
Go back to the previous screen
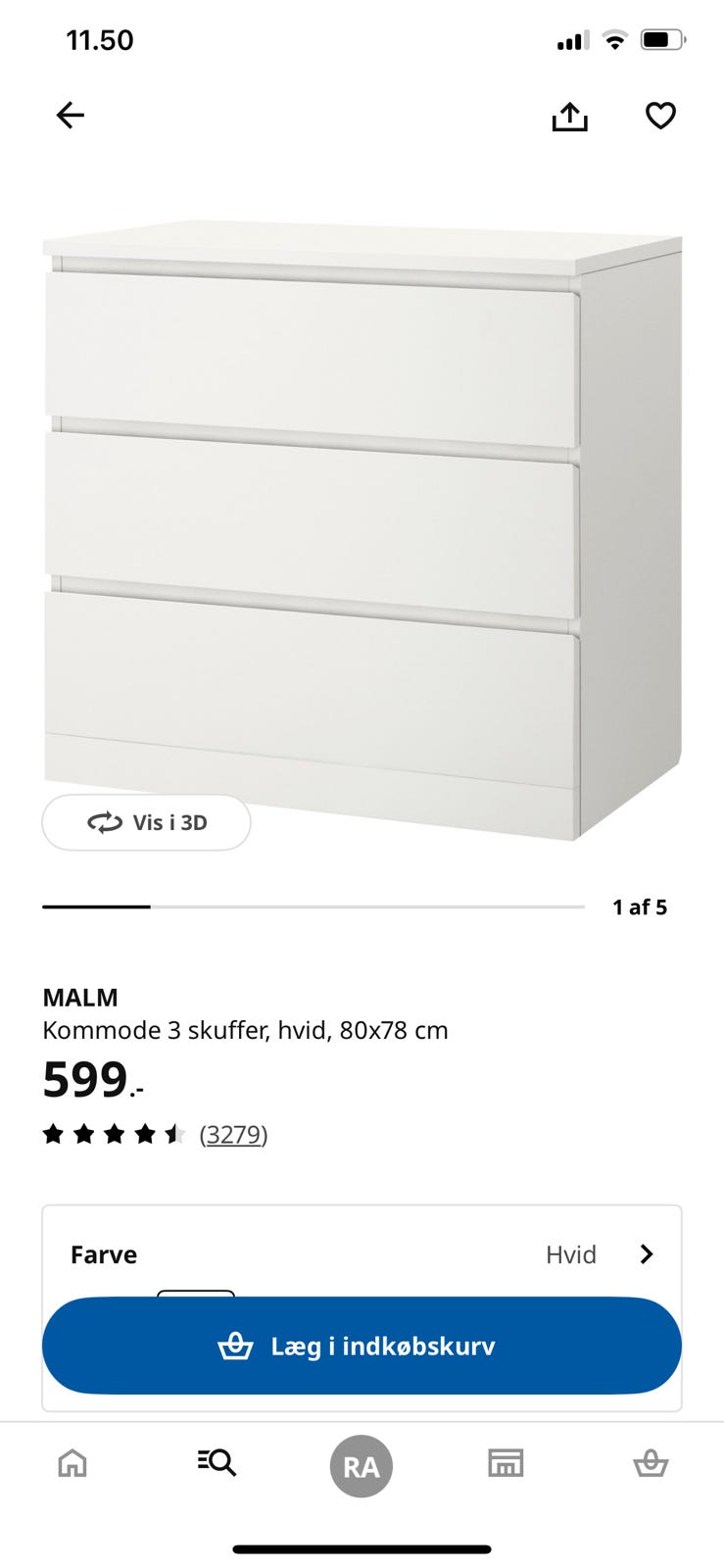(x=70, y=115)
